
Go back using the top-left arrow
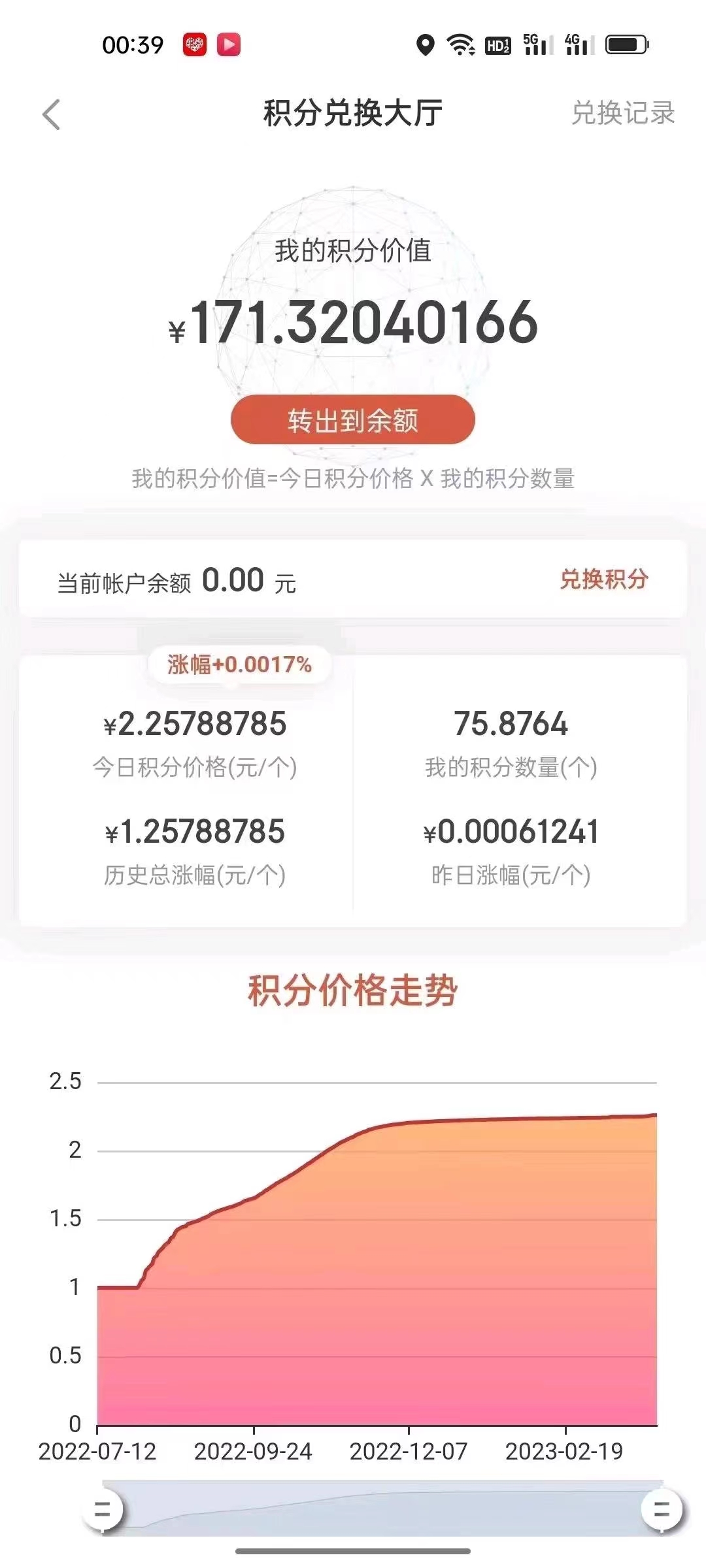pos(52,114)
